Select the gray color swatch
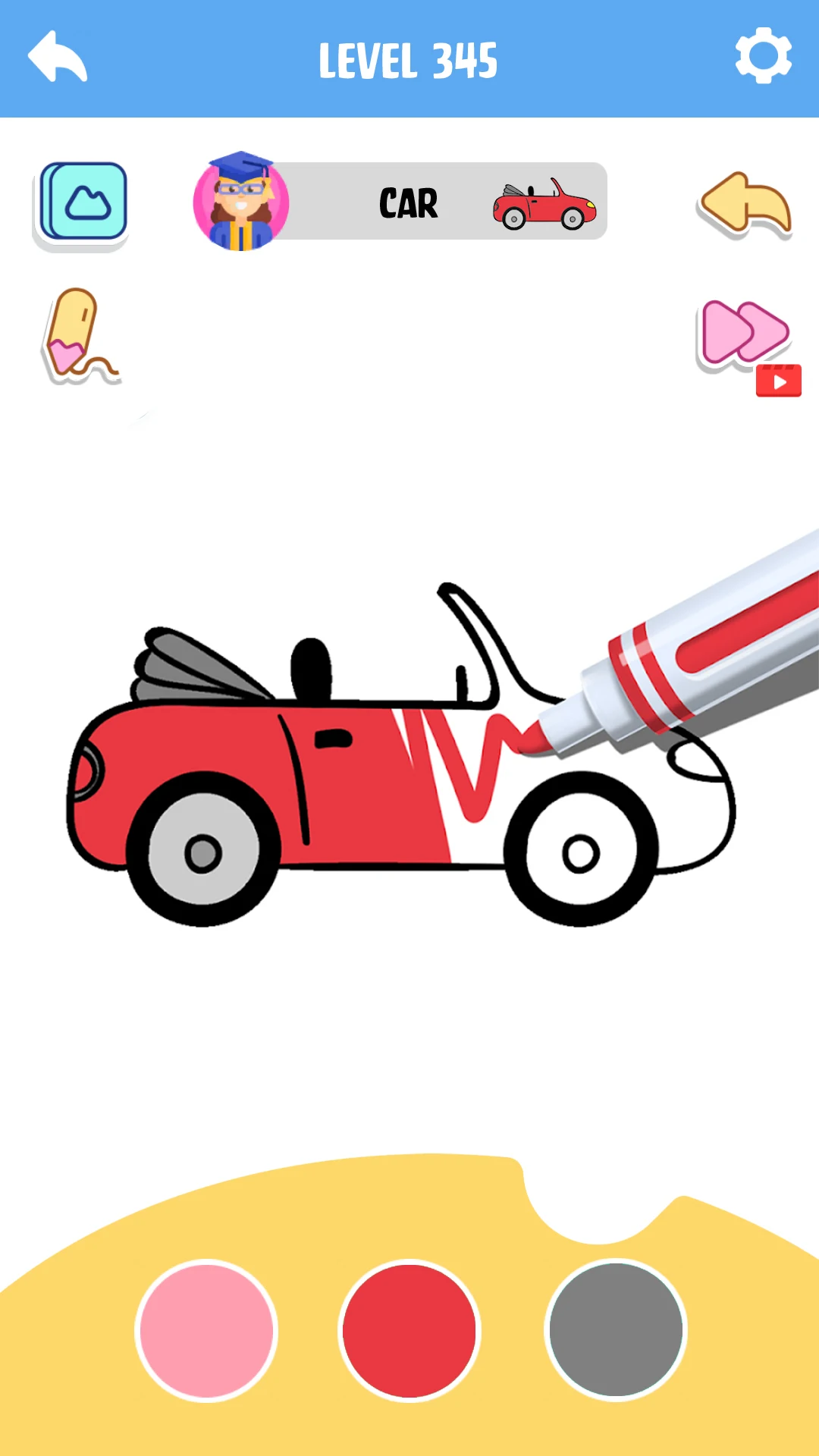 [x=616, y=1330]
